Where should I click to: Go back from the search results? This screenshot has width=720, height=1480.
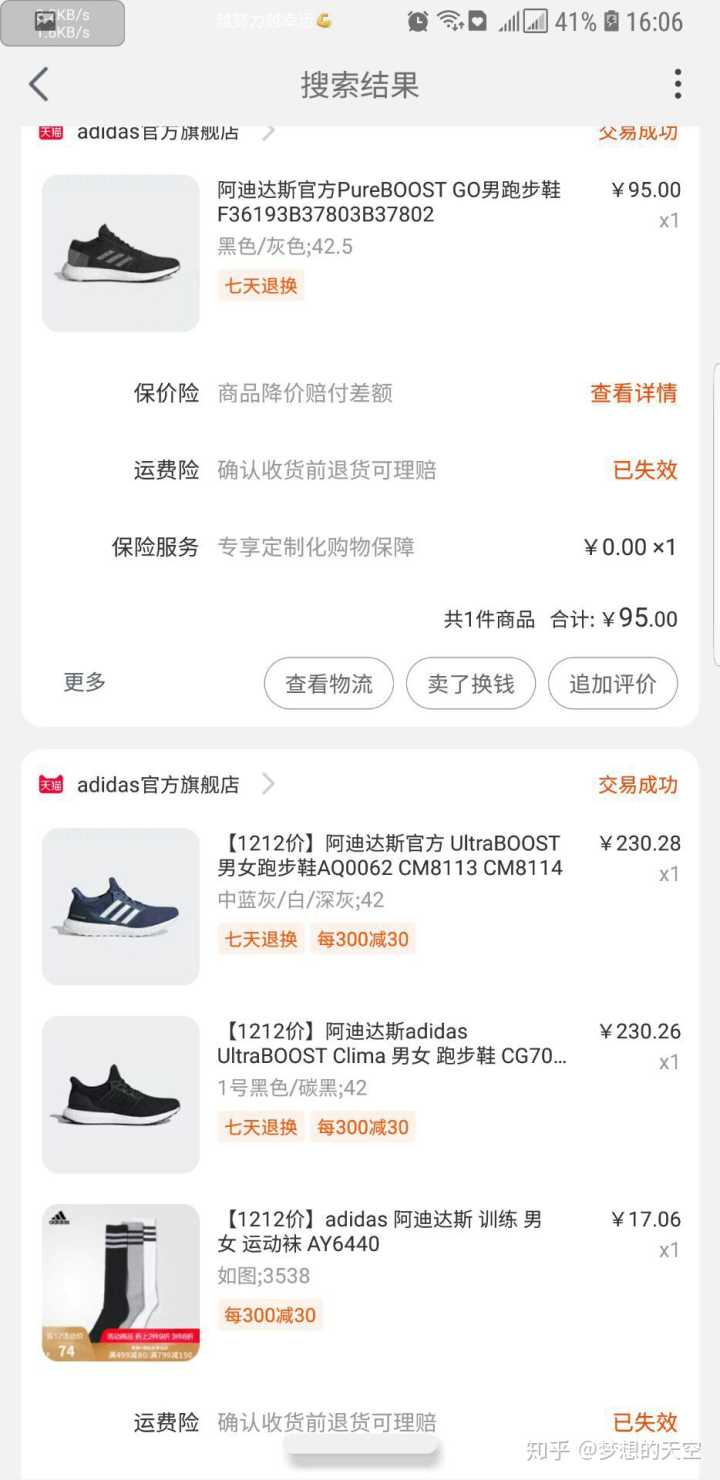(39, 85)
